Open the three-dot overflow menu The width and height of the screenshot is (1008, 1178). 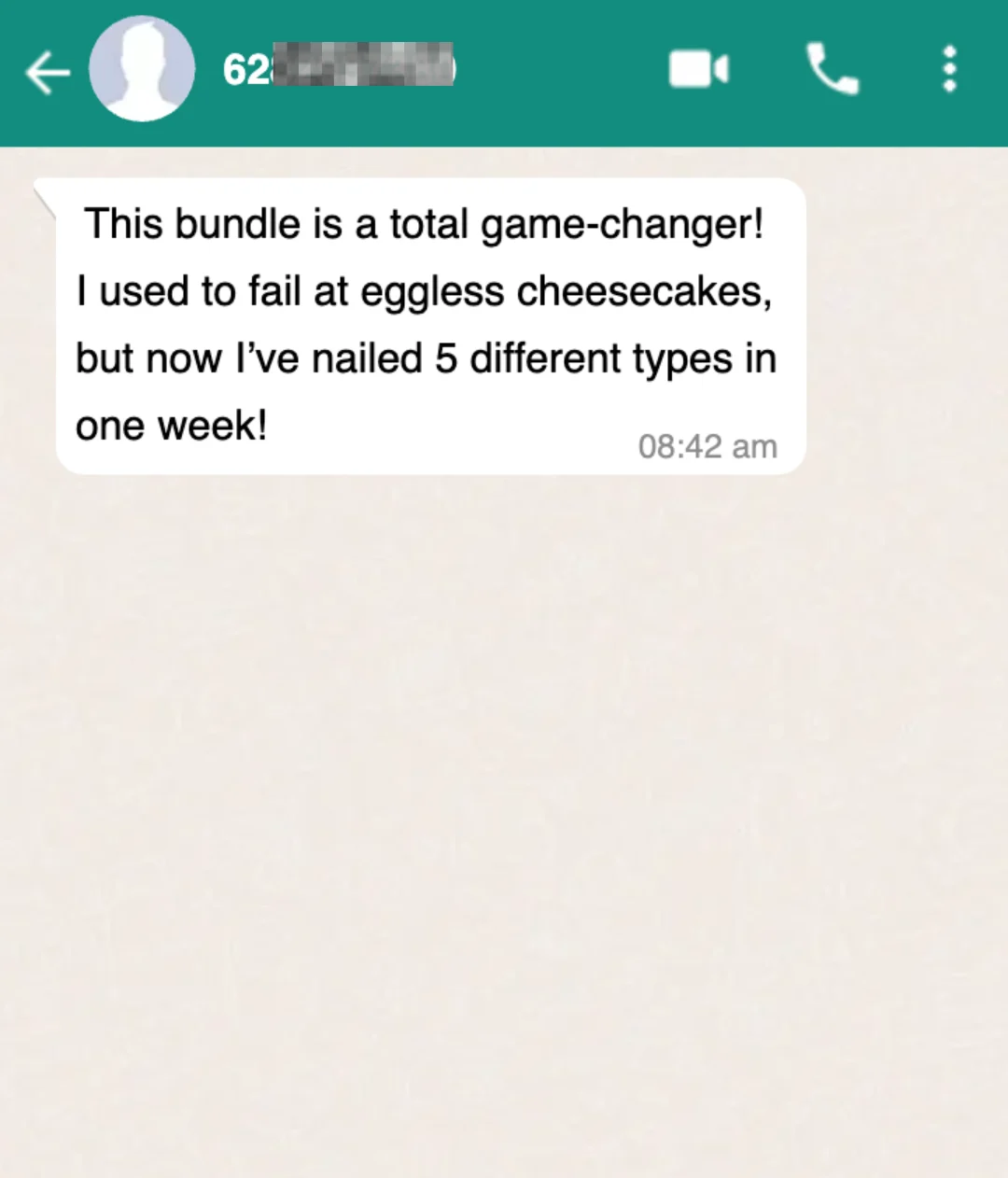[x=949, y=70]
